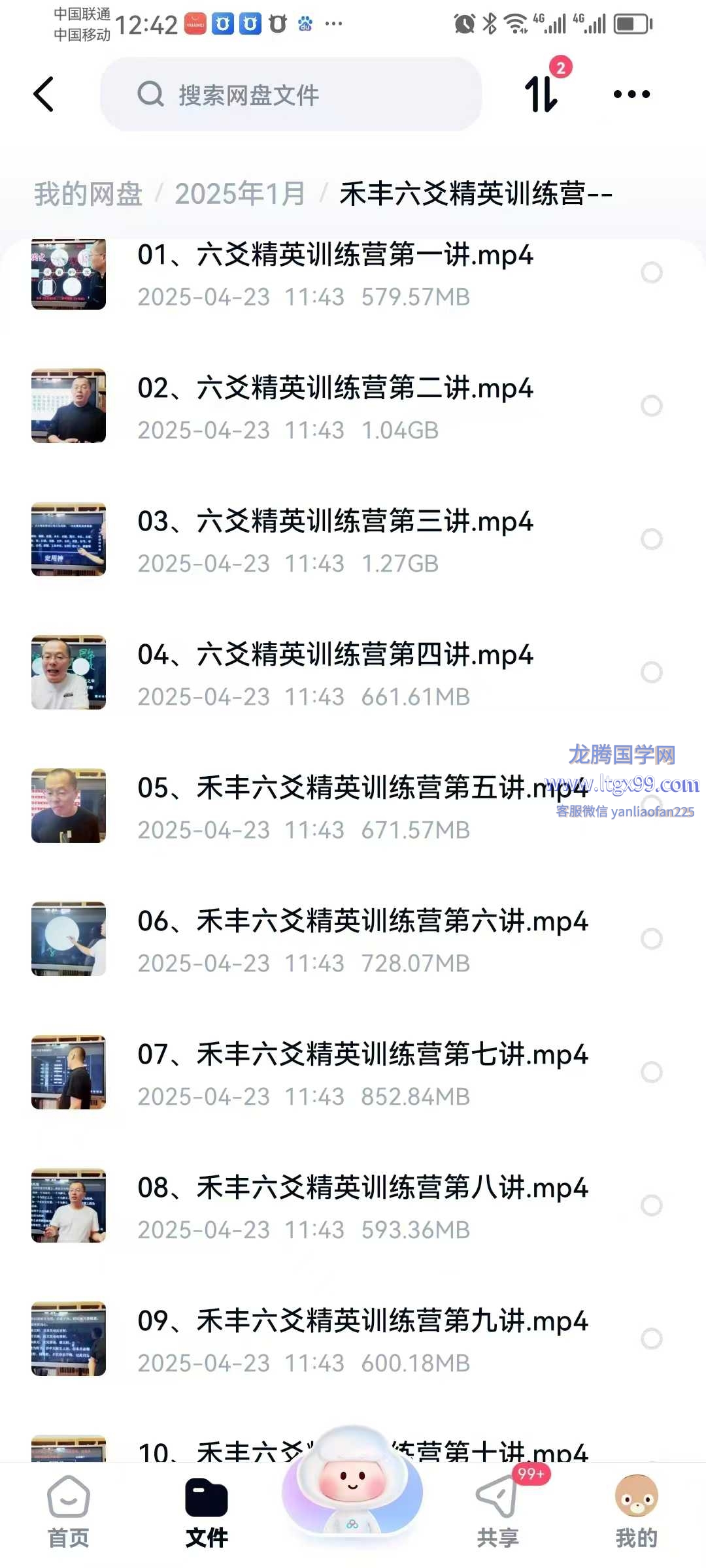Image resolution: width=706 pixels, height=1568 pixels.
Task: Select the checkbox for 04、六爻精英训练营第四讲.mp4
Action: 651,672
